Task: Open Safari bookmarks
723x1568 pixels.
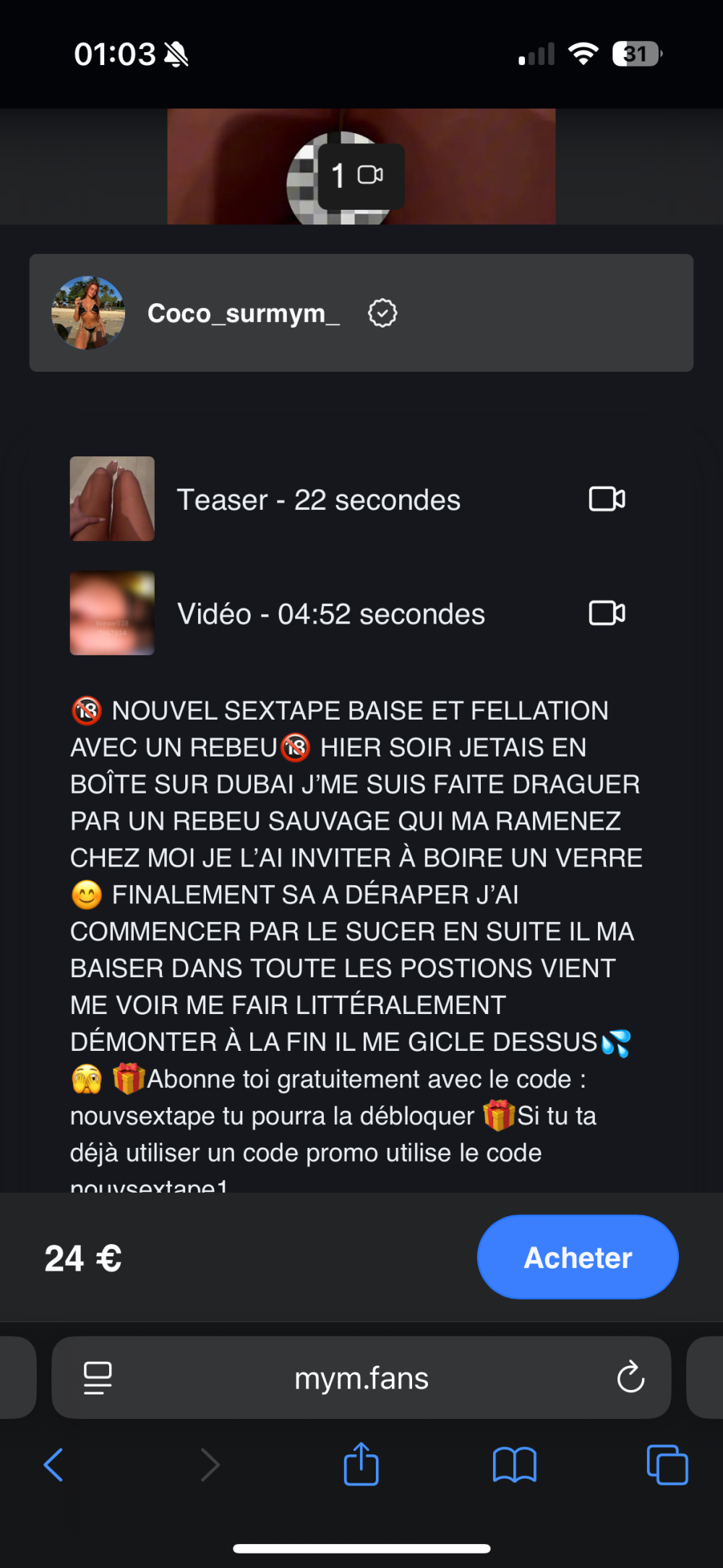Action: click(514, 1465)
